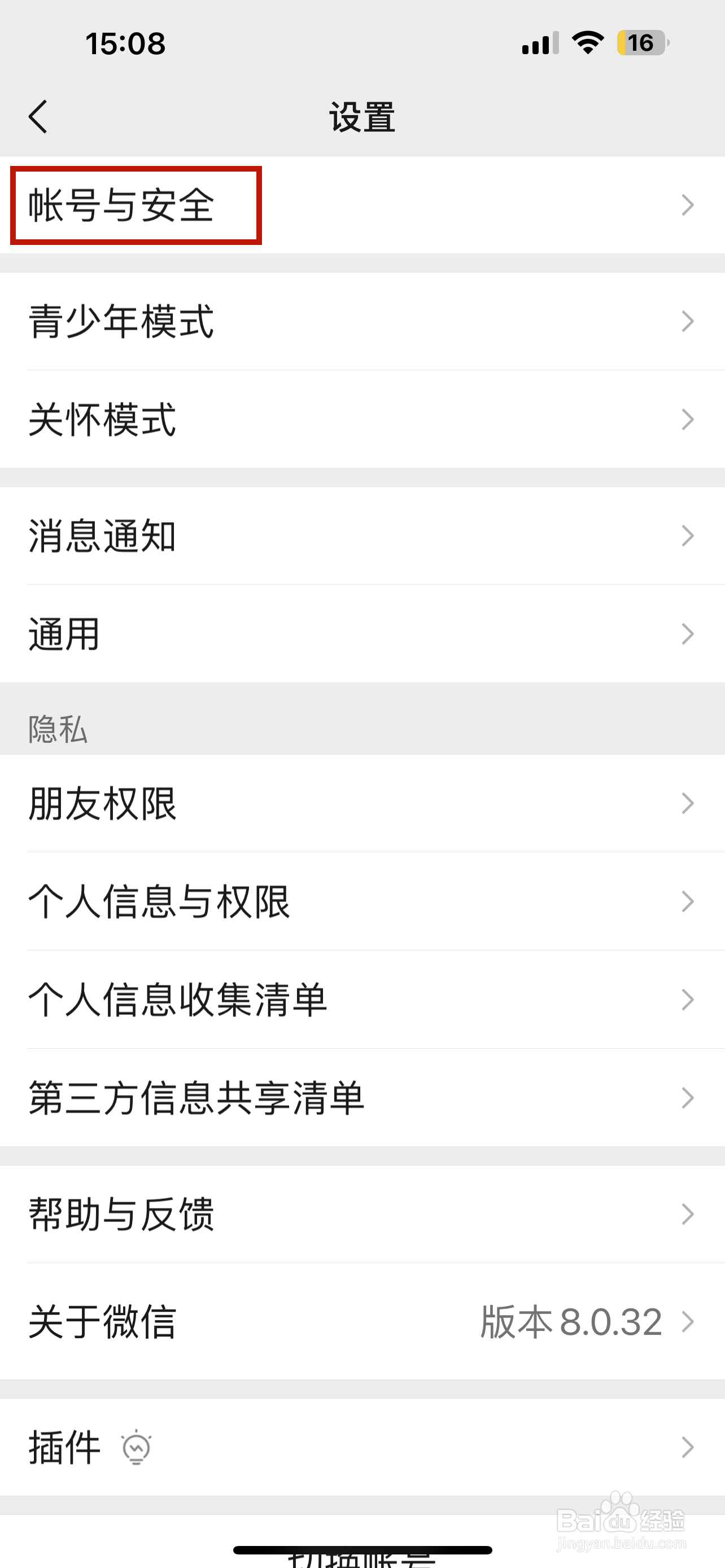725x1568 pixels.
Task: Expand the chevron on the 通用 row
Action: (x=687, y=634)
